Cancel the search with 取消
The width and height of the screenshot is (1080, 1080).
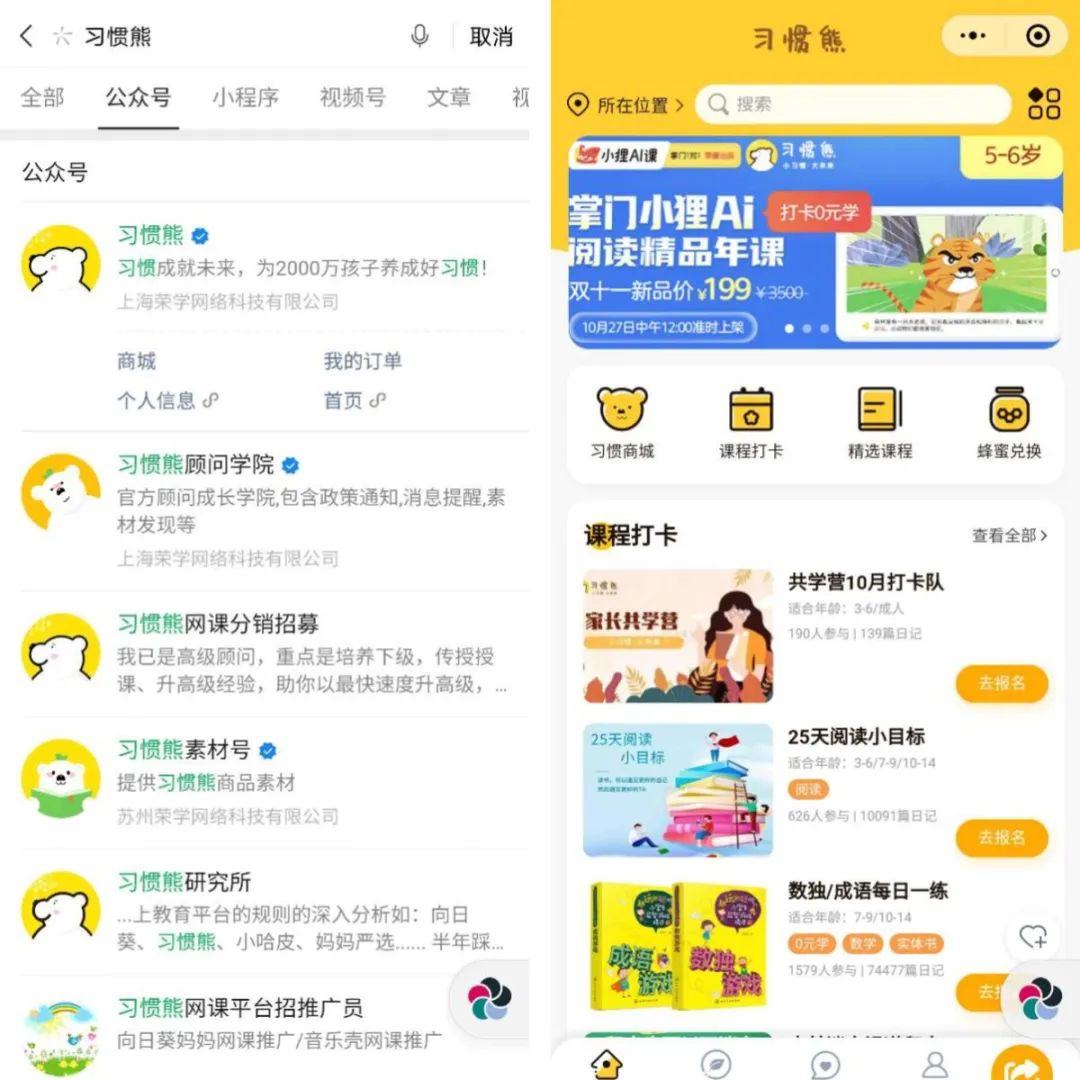490,37
